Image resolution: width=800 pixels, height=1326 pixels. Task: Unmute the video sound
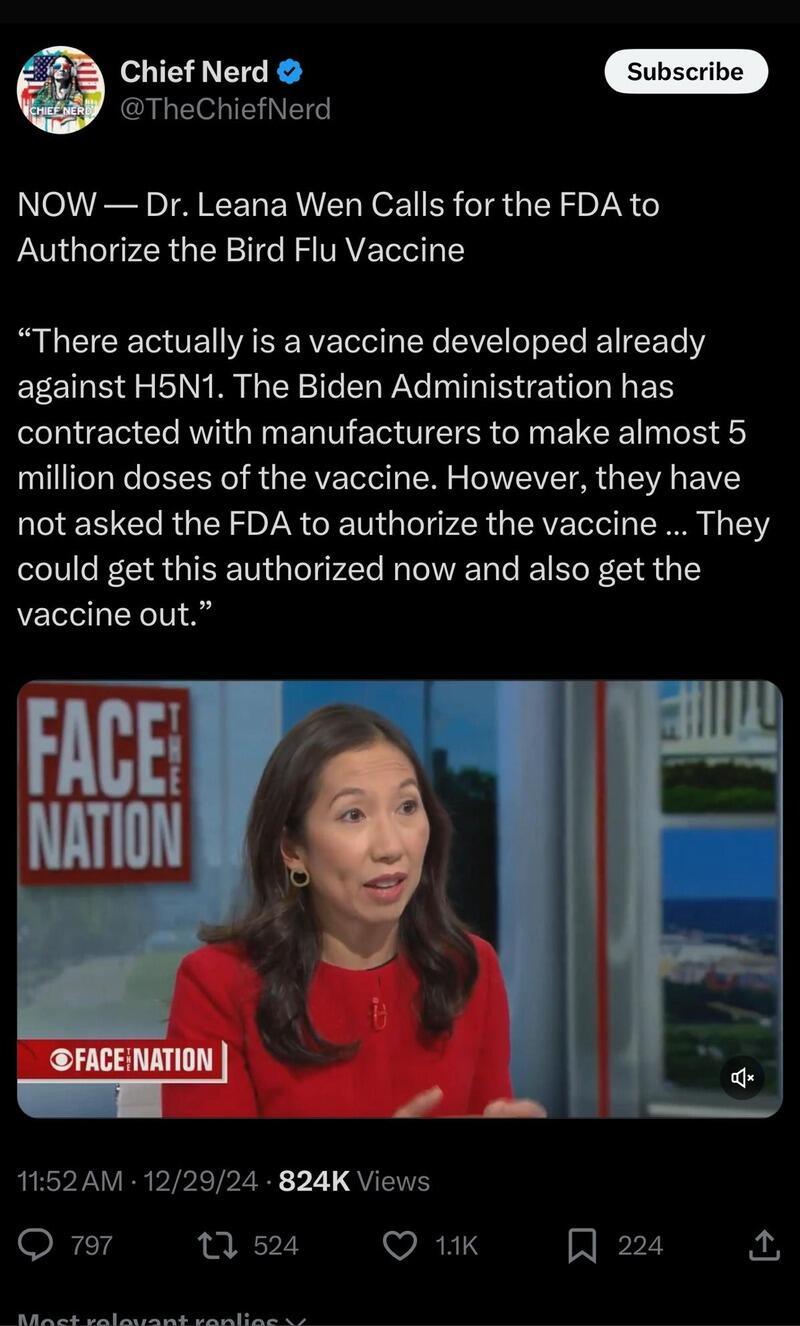tap(742, 1077)
